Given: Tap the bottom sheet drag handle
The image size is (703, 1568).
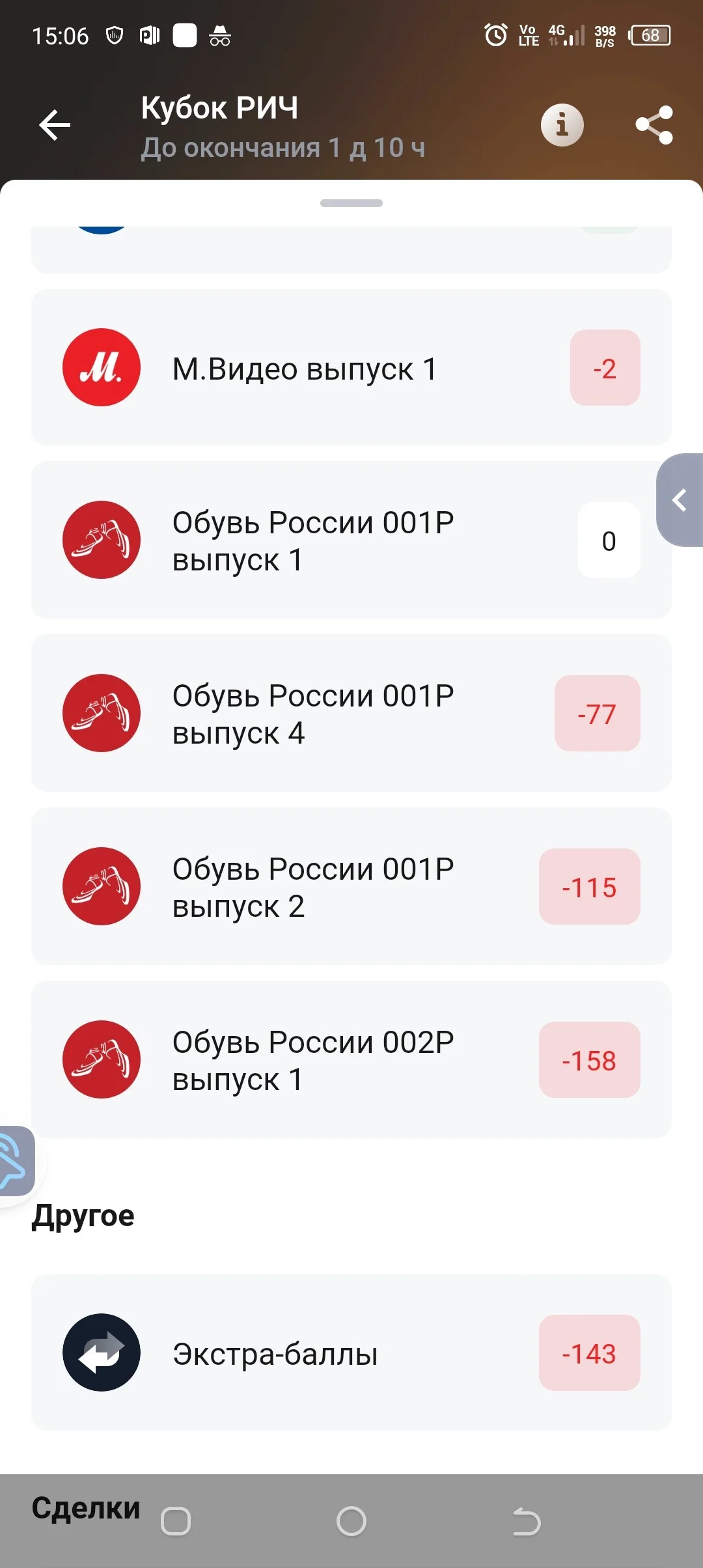Looking at the screenshot, I should click(351, 203).
